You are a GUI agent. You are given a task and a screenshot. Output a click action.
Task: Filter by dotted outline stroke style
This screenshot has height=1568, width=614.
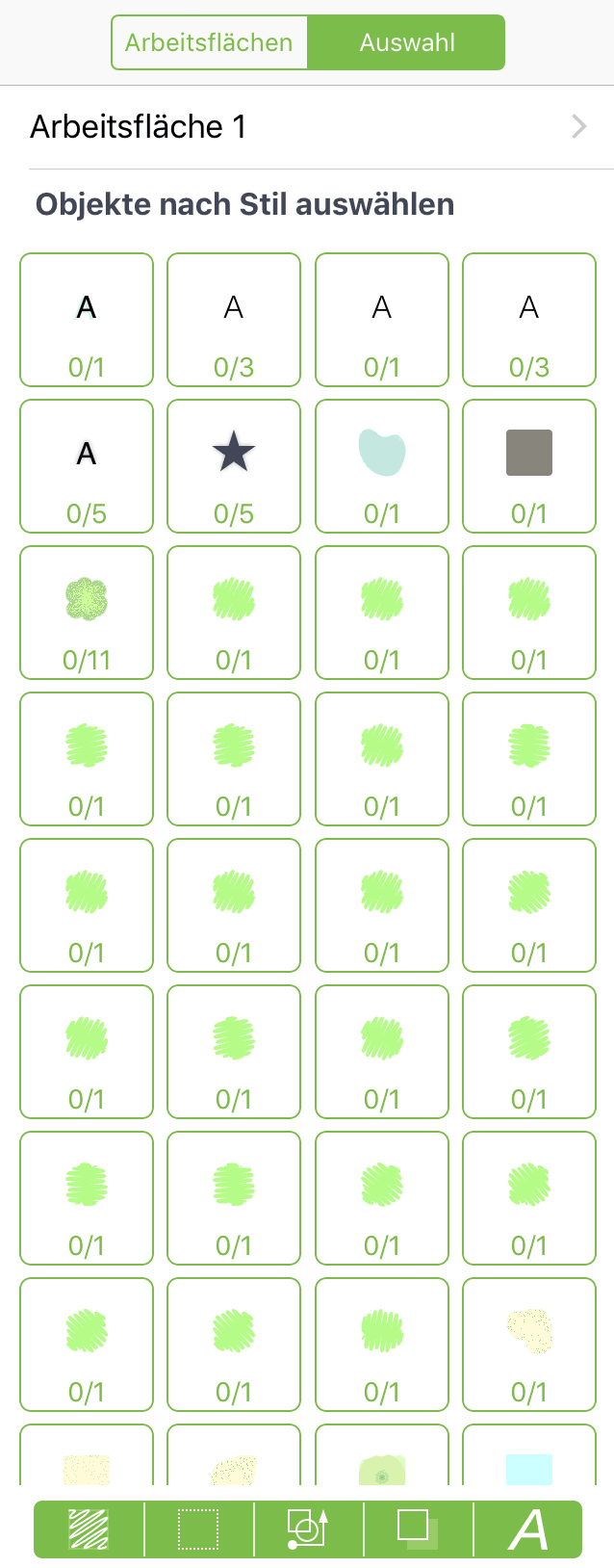[x=198, y=1529]
